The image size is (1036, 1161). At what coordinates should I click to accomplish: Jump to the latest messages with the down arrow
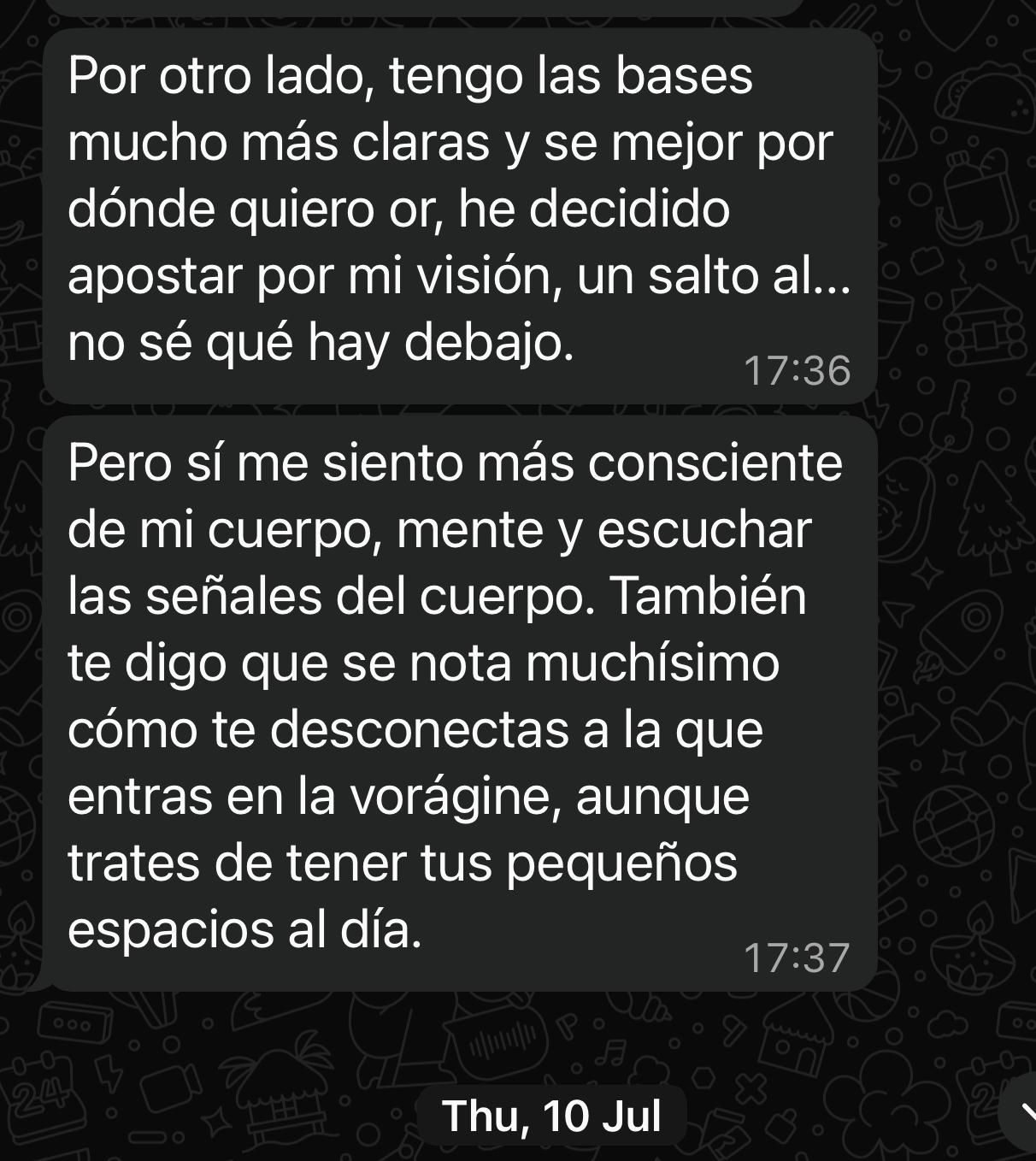pos(1023,1113)
